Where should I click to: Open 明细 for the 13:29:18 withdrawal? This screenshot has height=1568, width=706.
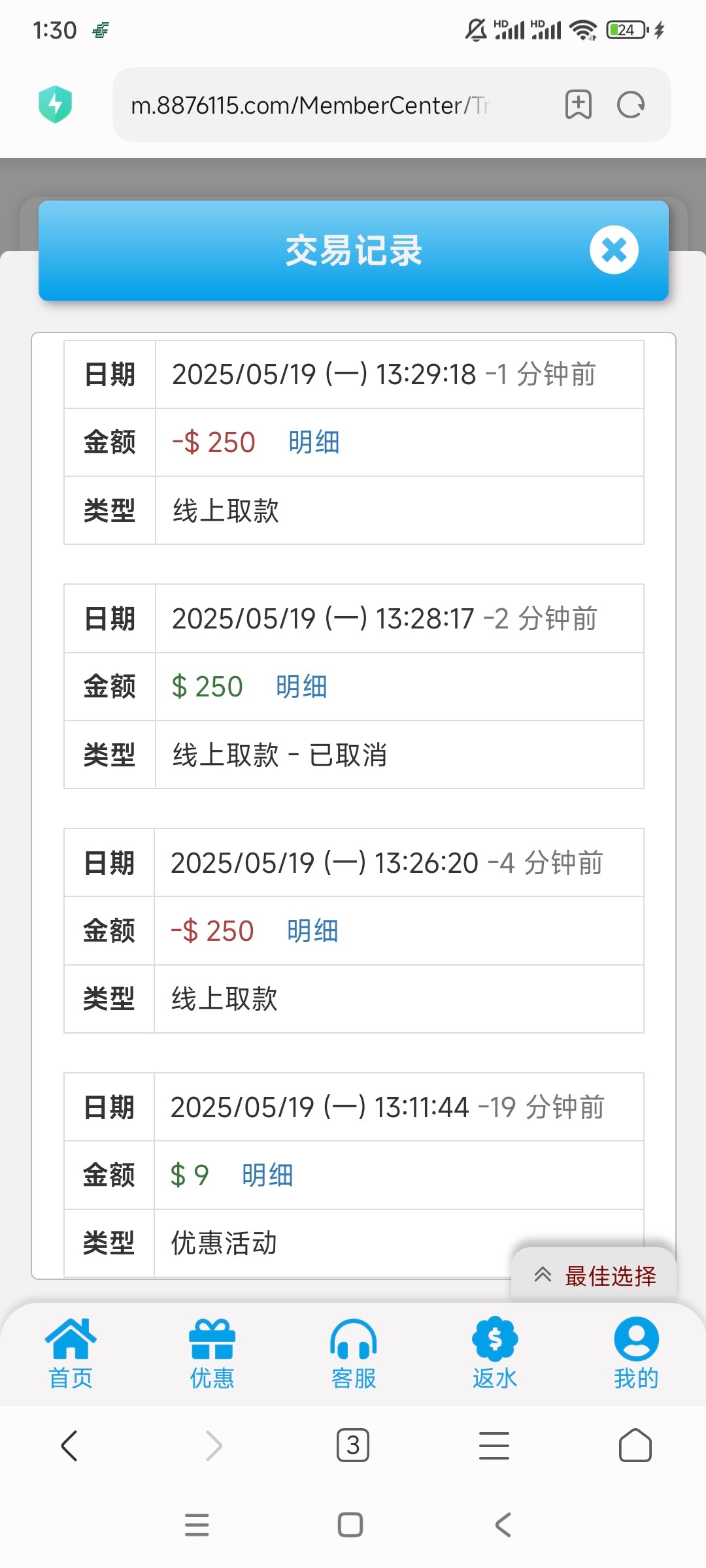pos(314,442)
